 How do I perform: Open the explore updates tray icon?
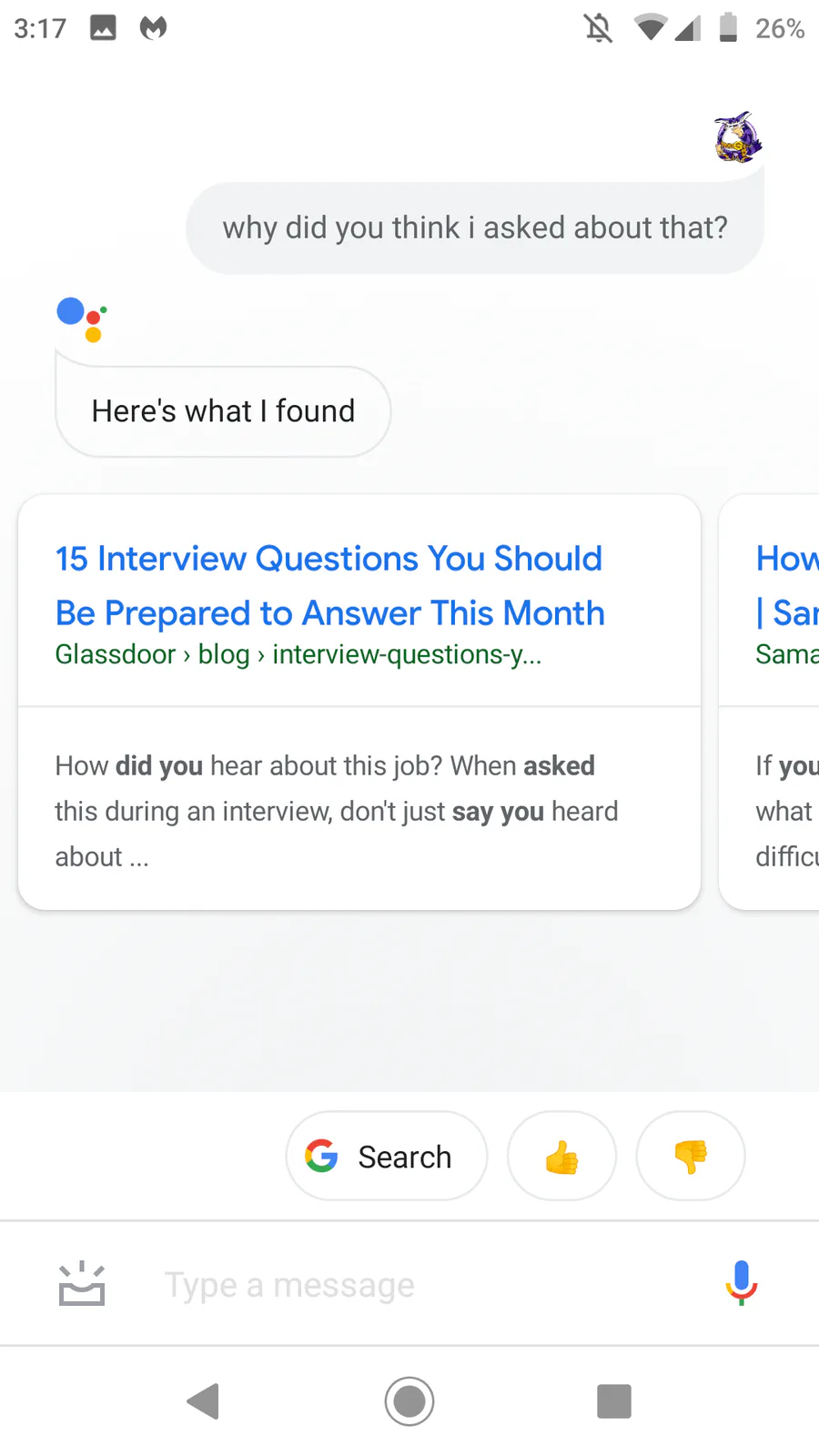coord(82,1283)
